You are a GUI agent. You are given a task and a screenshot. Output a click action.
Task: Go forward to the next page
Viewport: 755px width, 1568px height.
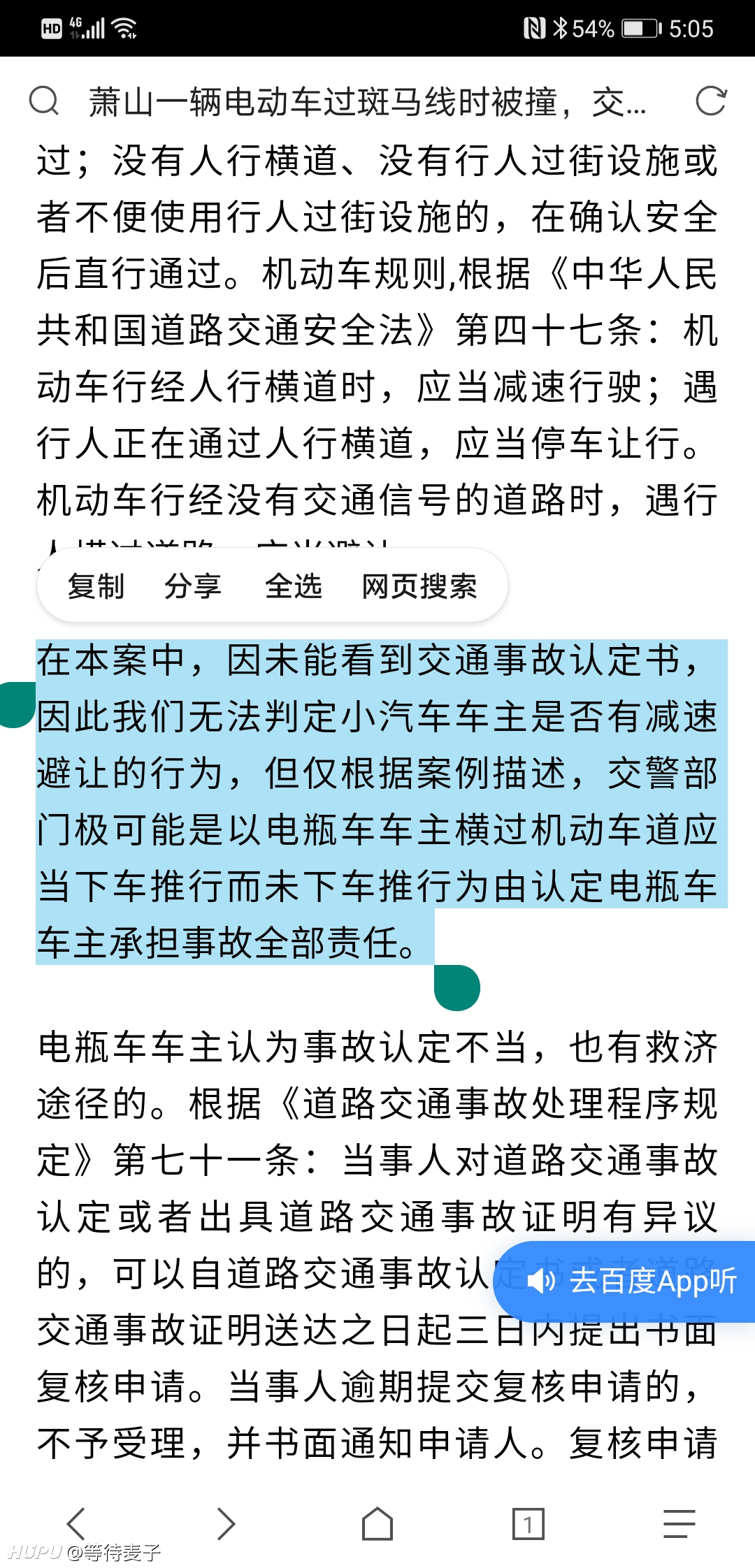226,1523
